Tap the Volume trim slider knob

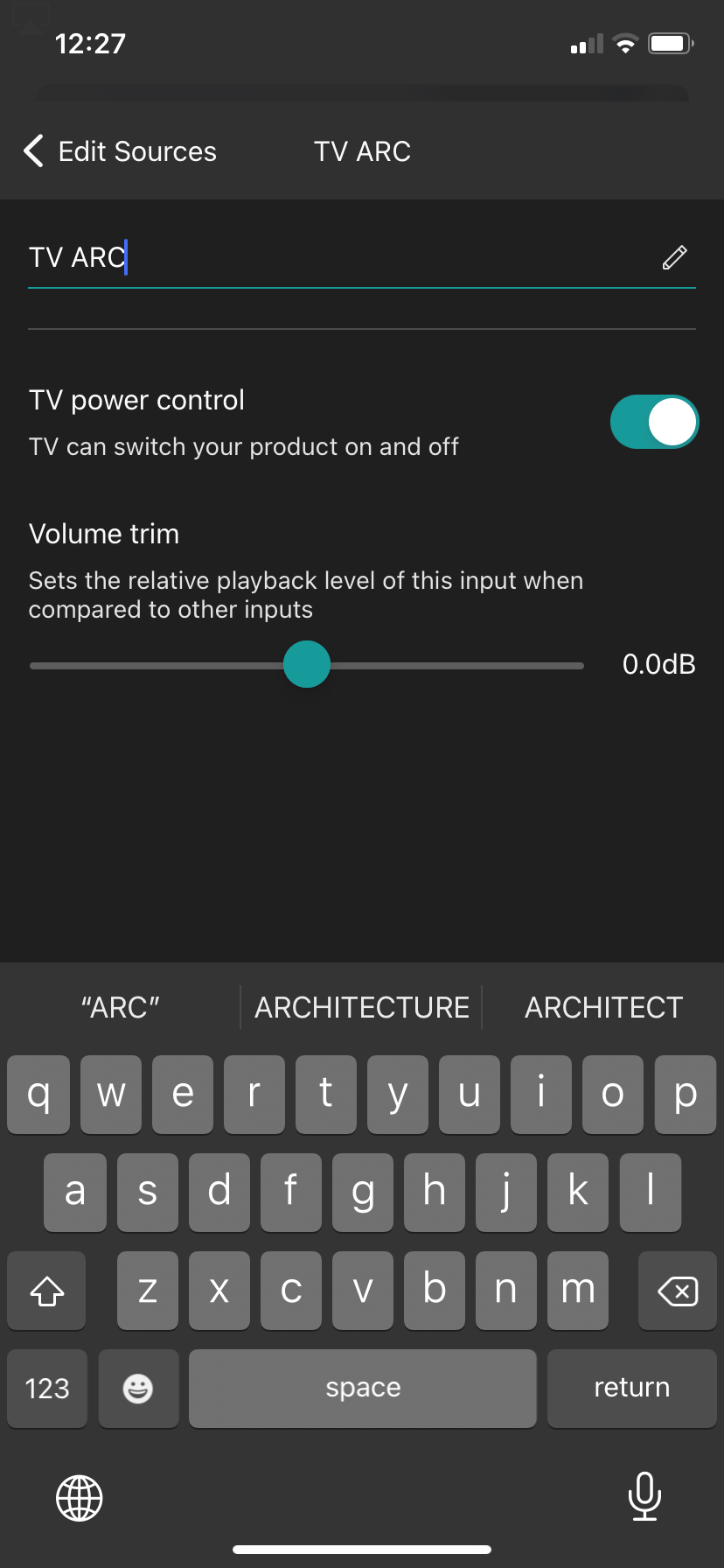[307, 664]
